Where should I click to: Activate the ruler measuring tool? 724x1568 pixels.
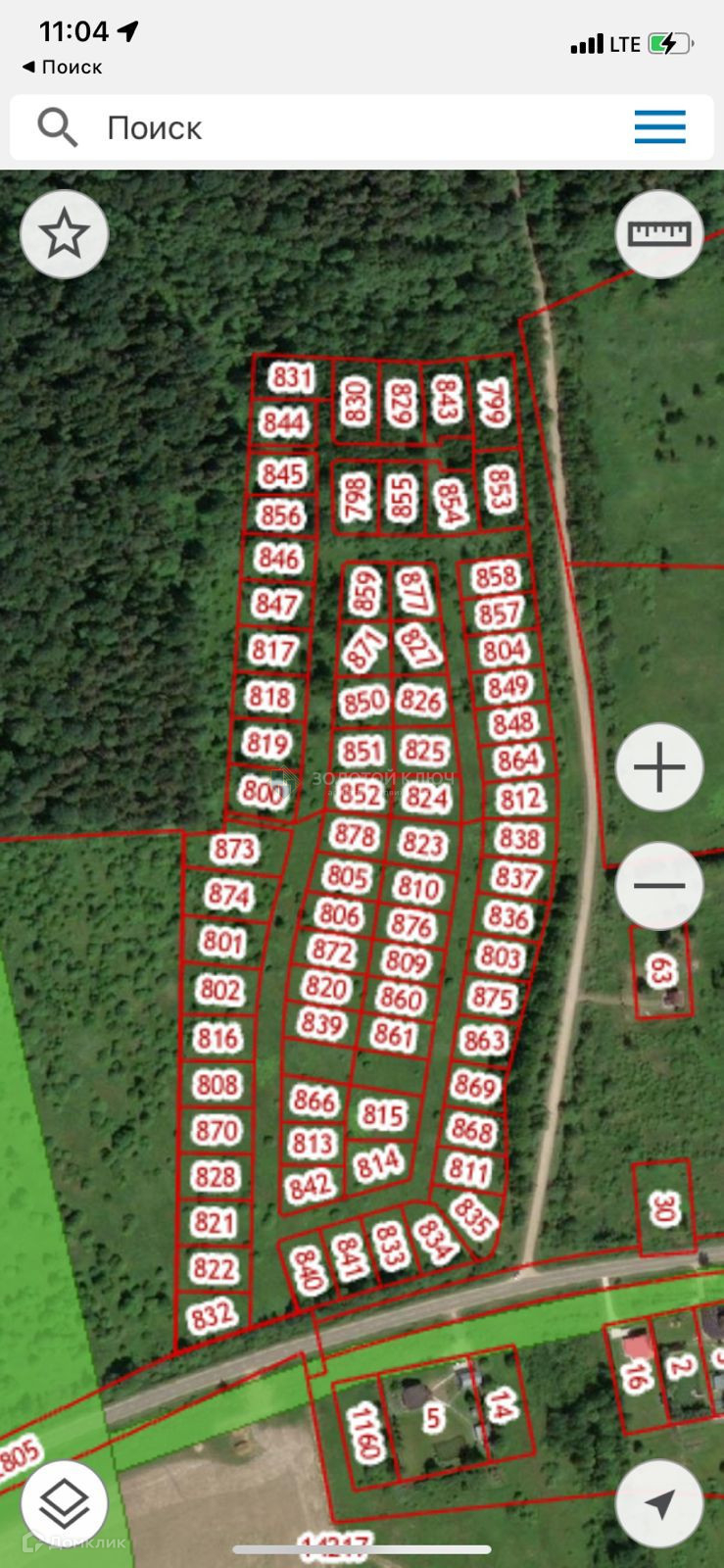tap(659, 234)
